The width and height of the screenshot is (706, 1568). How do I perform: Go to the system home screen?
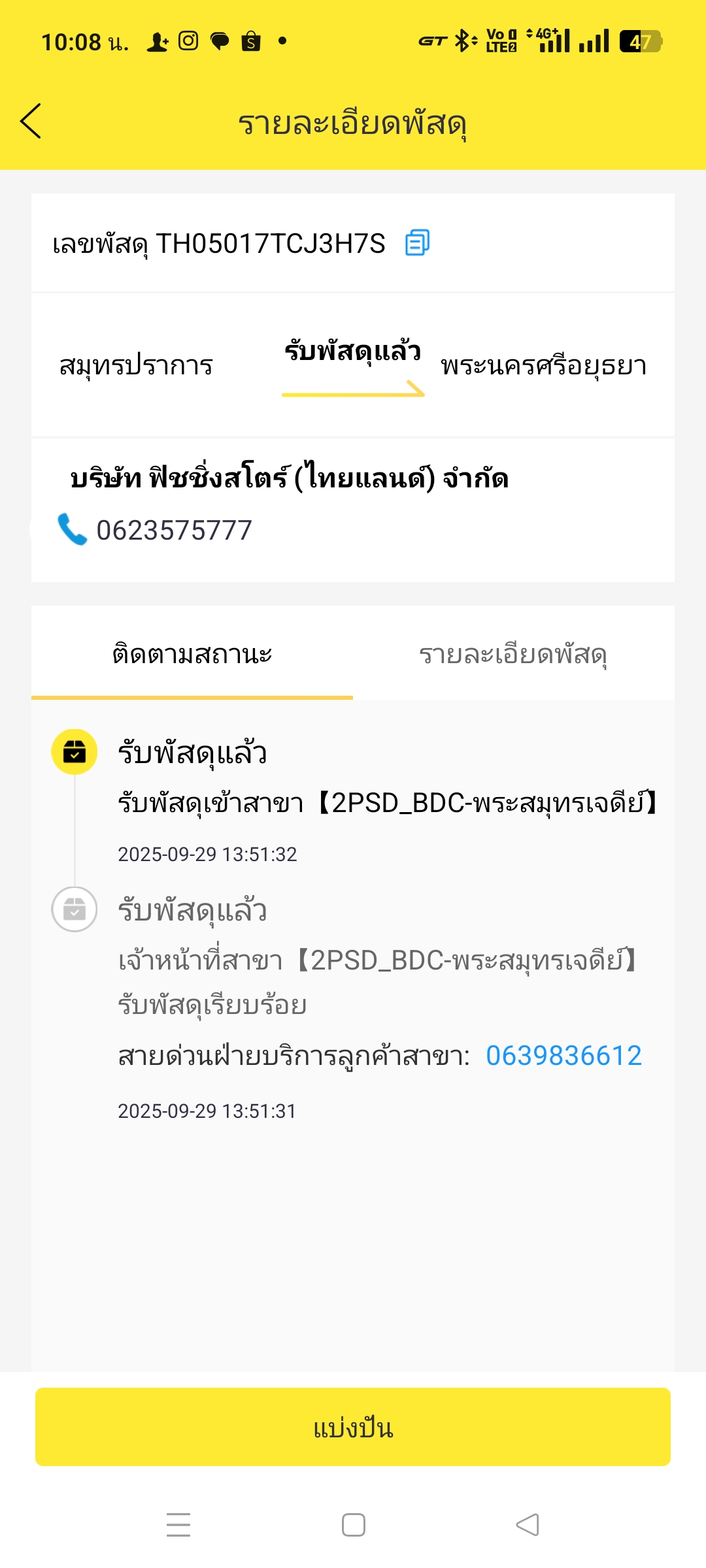[354, 1525]
